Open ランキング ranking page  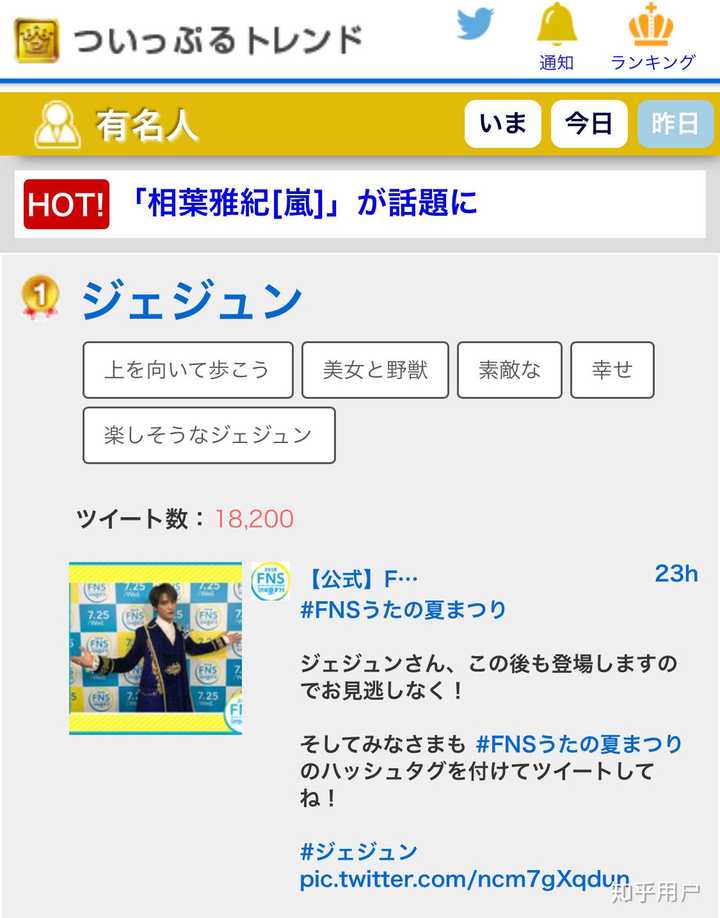652,37
